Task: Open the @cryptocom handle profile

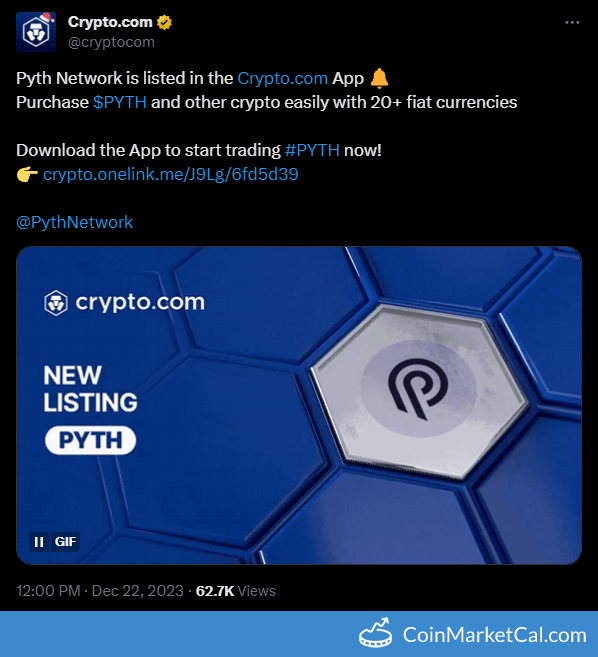Action: pyautogui.click(x=111, y=42)
